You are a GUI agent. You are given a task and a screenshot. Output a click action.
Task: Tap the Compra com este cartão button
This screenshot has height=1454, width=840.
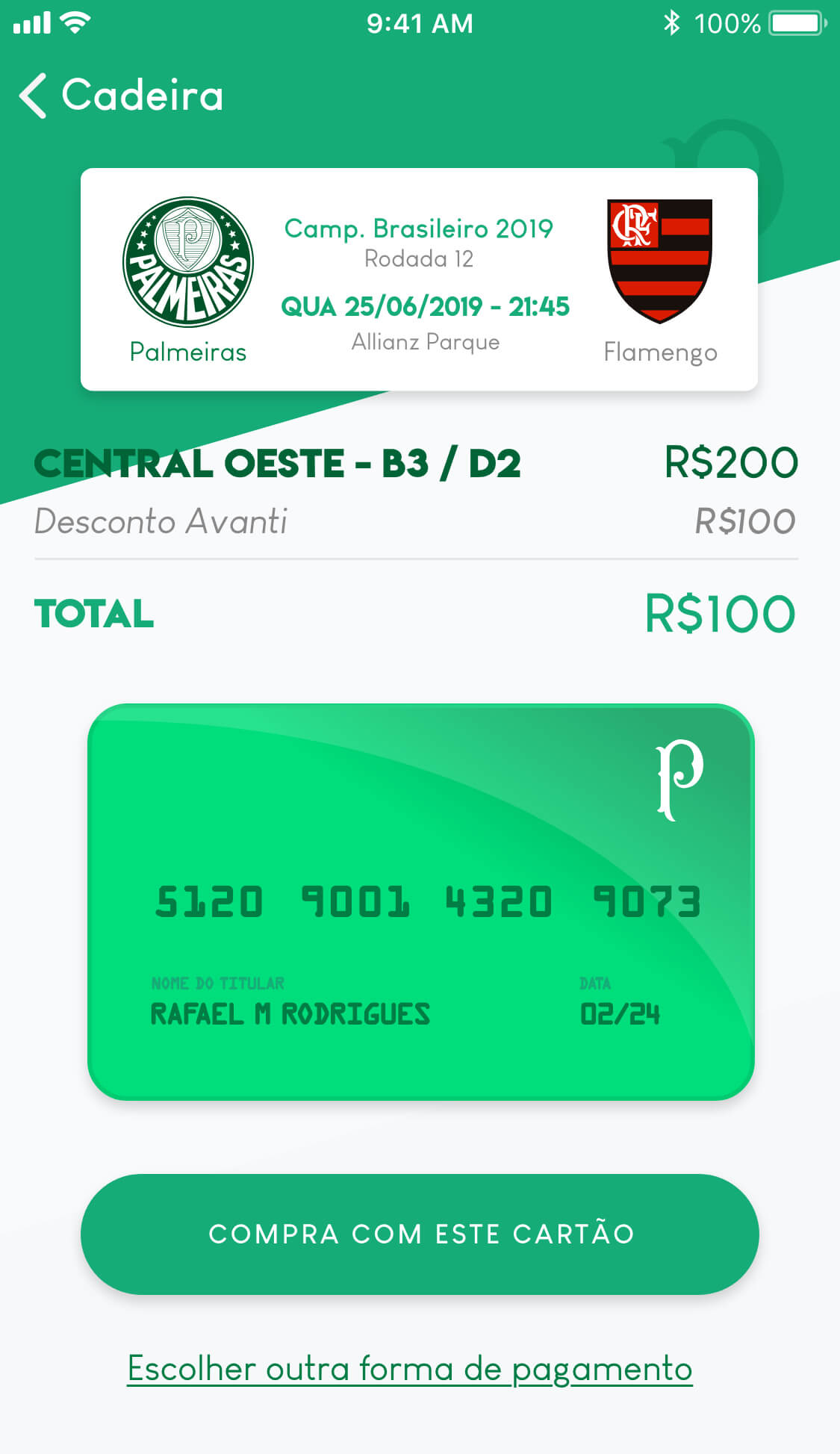tap(420, 1234)
